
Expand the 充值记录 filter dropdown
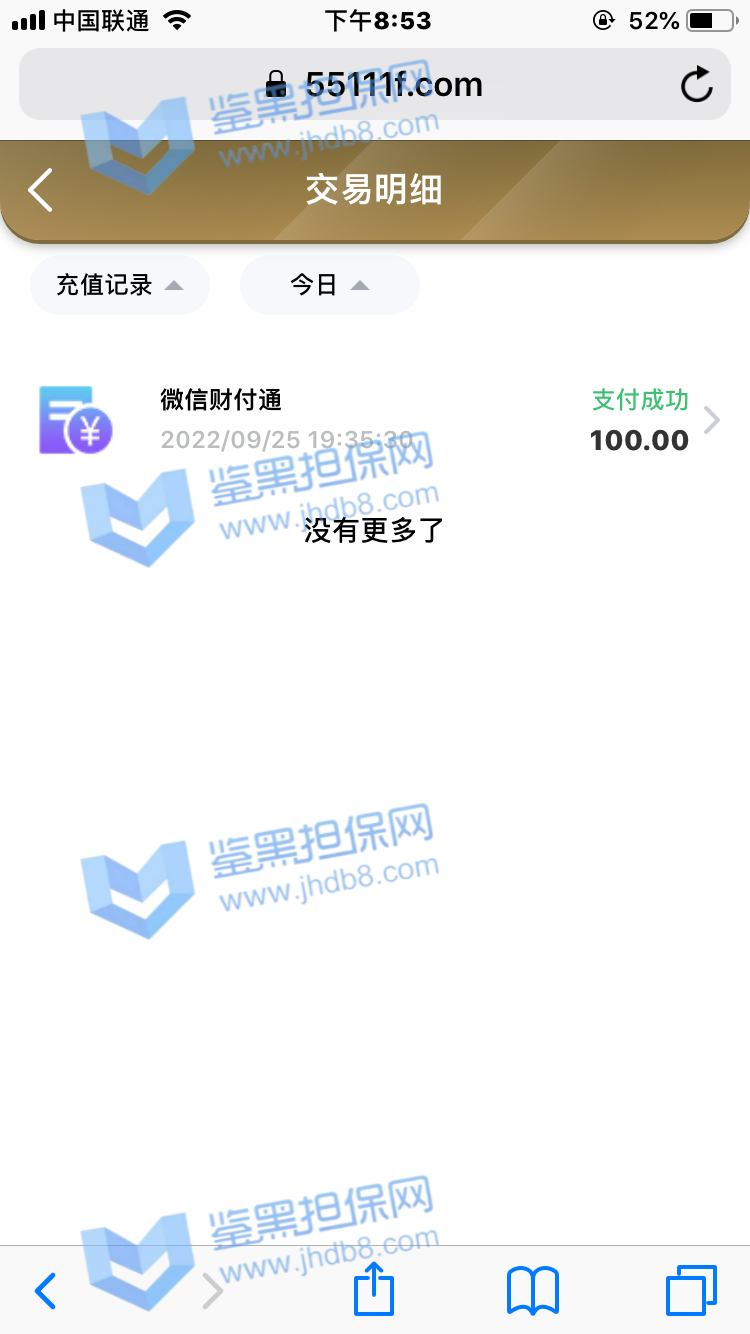[x=120, y=285]
